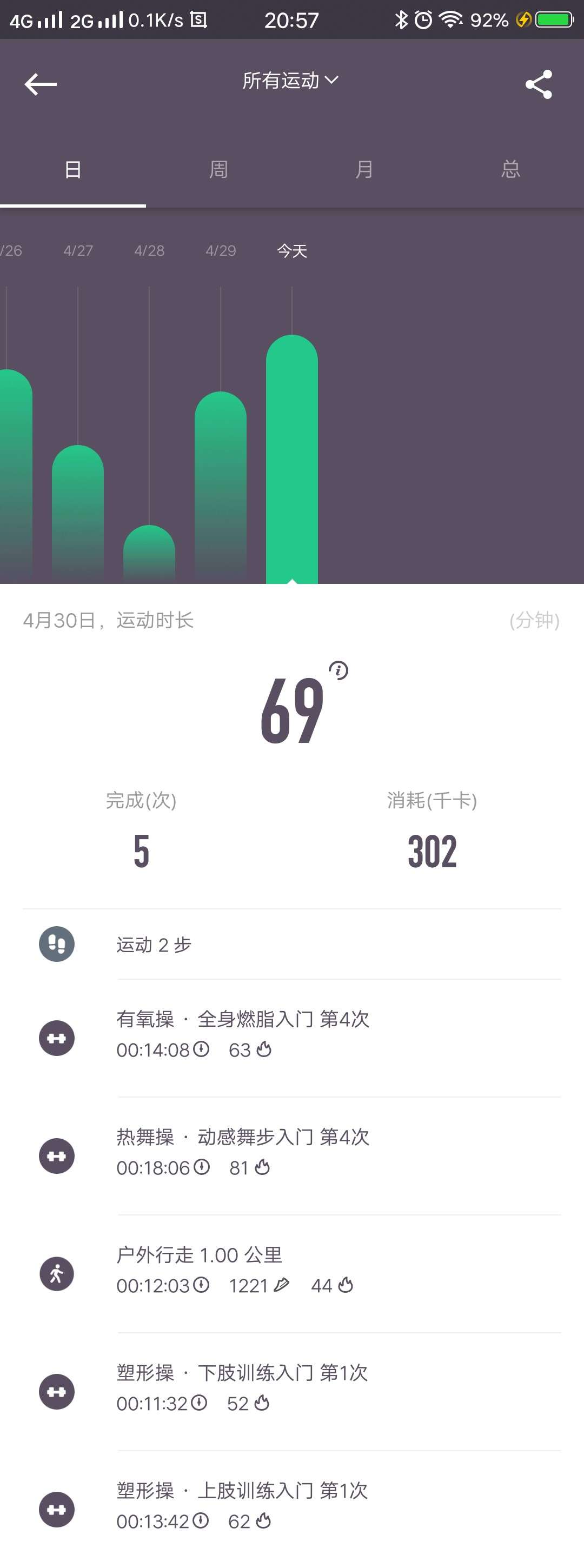Tap the info icon above the 69 minutes
This screenshot has height=1568, width=584.
pos(339,671)
